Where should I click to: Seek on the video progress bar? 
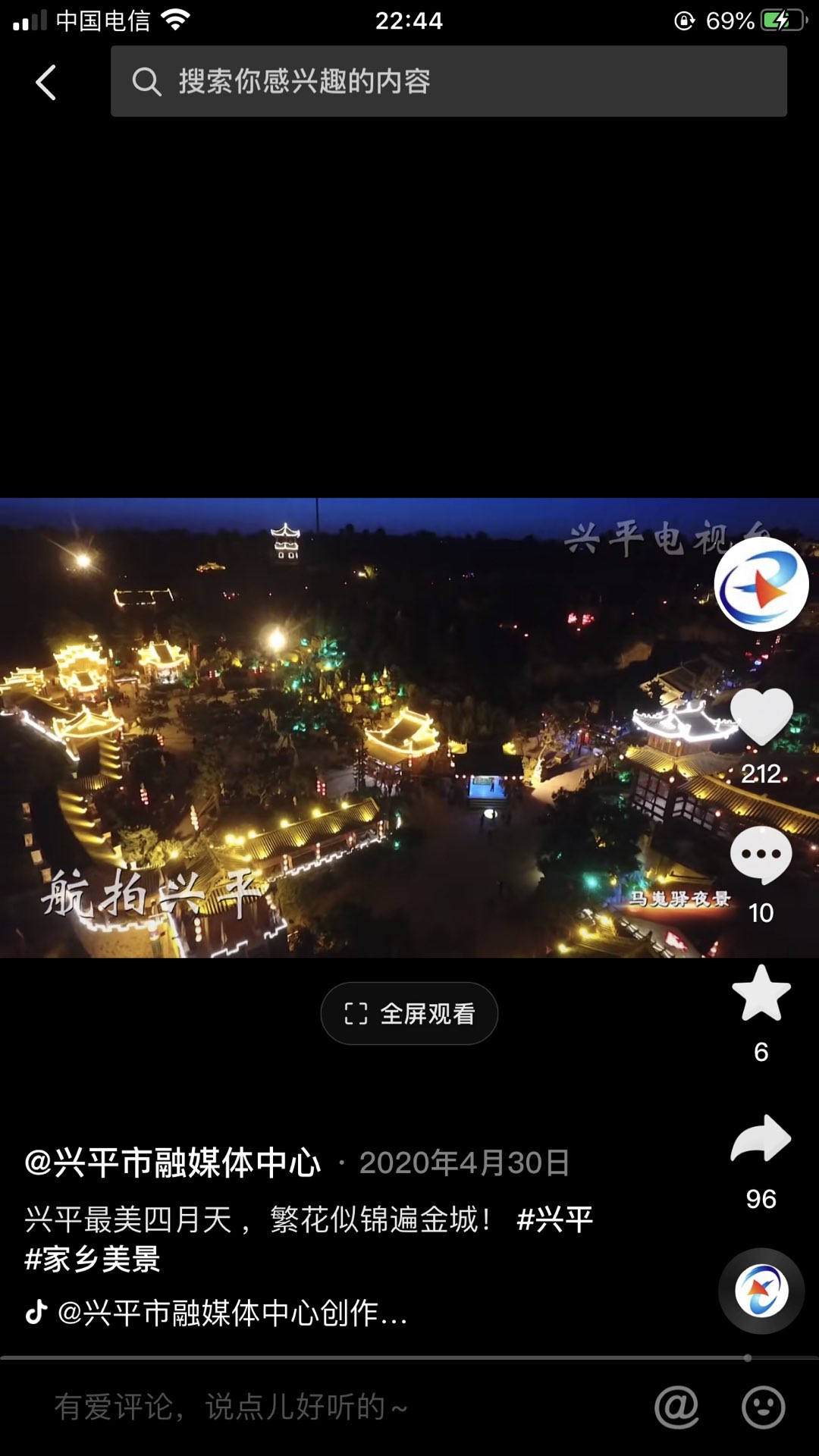coord(409,1357)
